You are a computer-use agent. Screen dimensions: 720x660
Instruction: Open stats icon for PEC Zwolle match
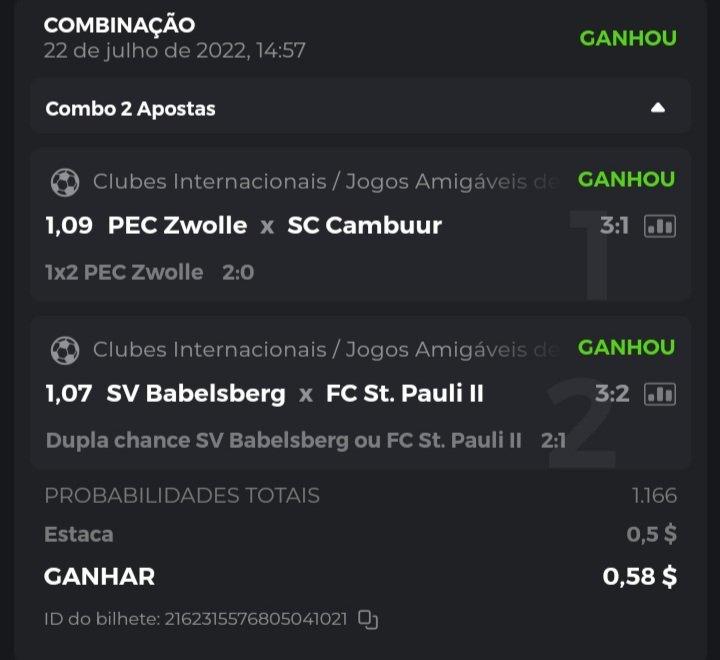click(660, 227)
